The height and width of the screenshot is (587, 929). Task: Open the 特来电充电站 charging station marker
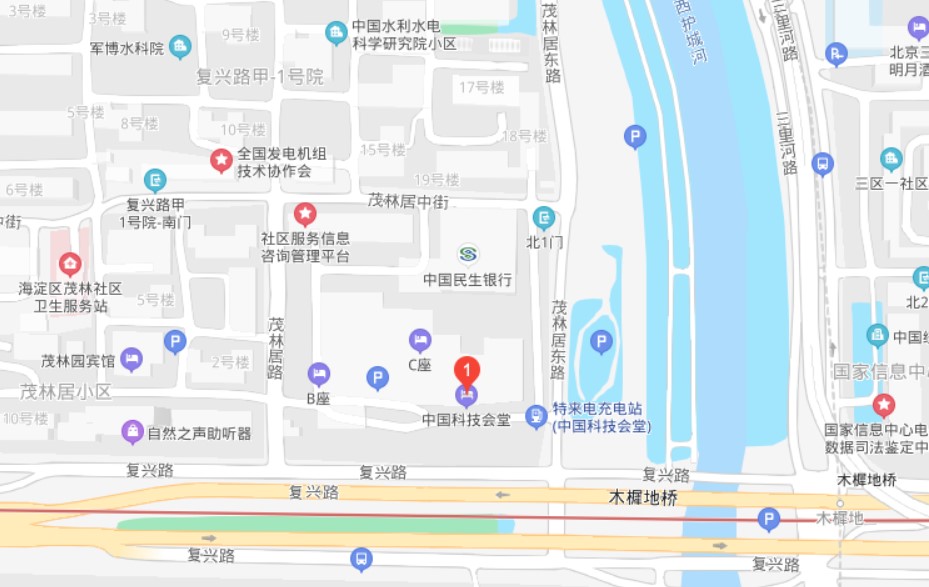tap(537, 414)
